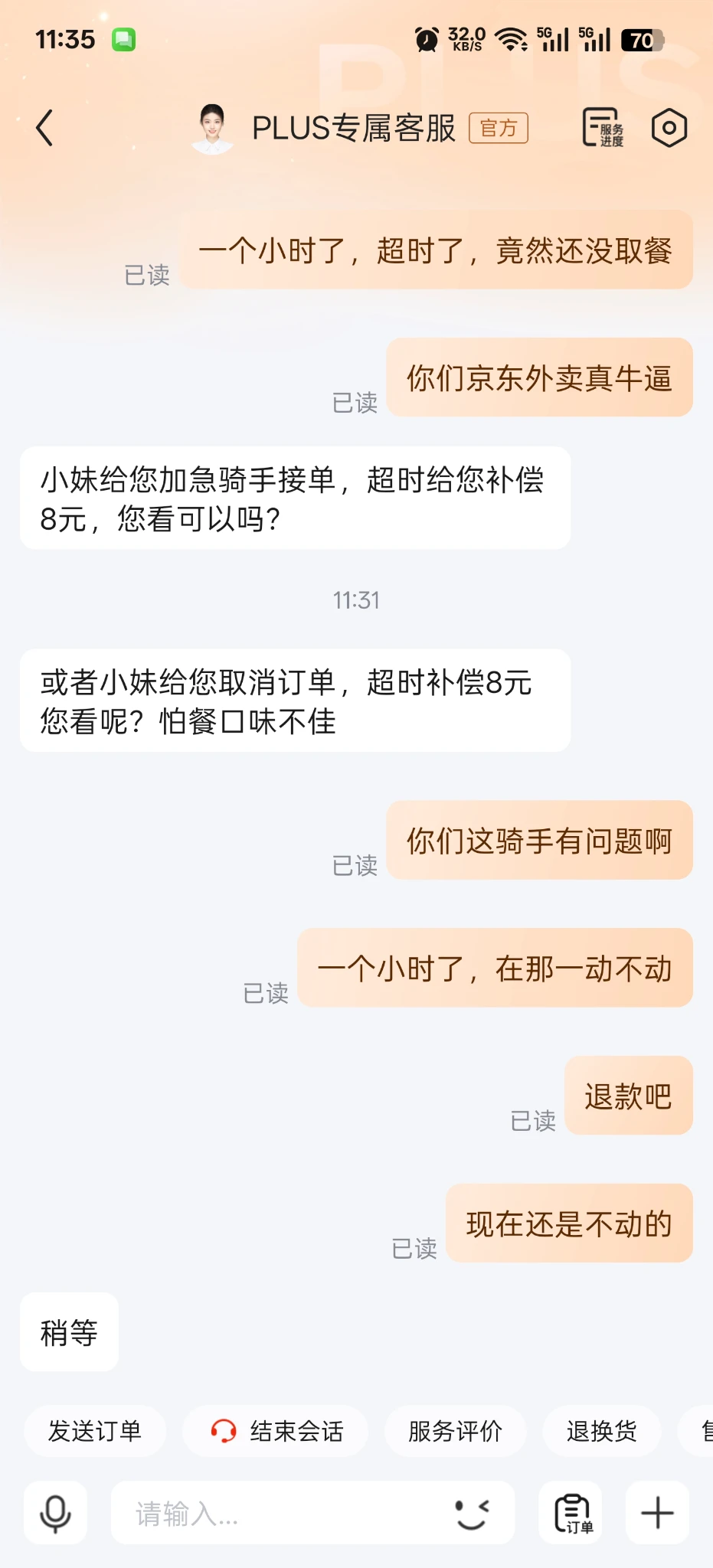End the conversation with 结束会话
This screenshot has width=713, height=1568.
(x=276, y=1431)
